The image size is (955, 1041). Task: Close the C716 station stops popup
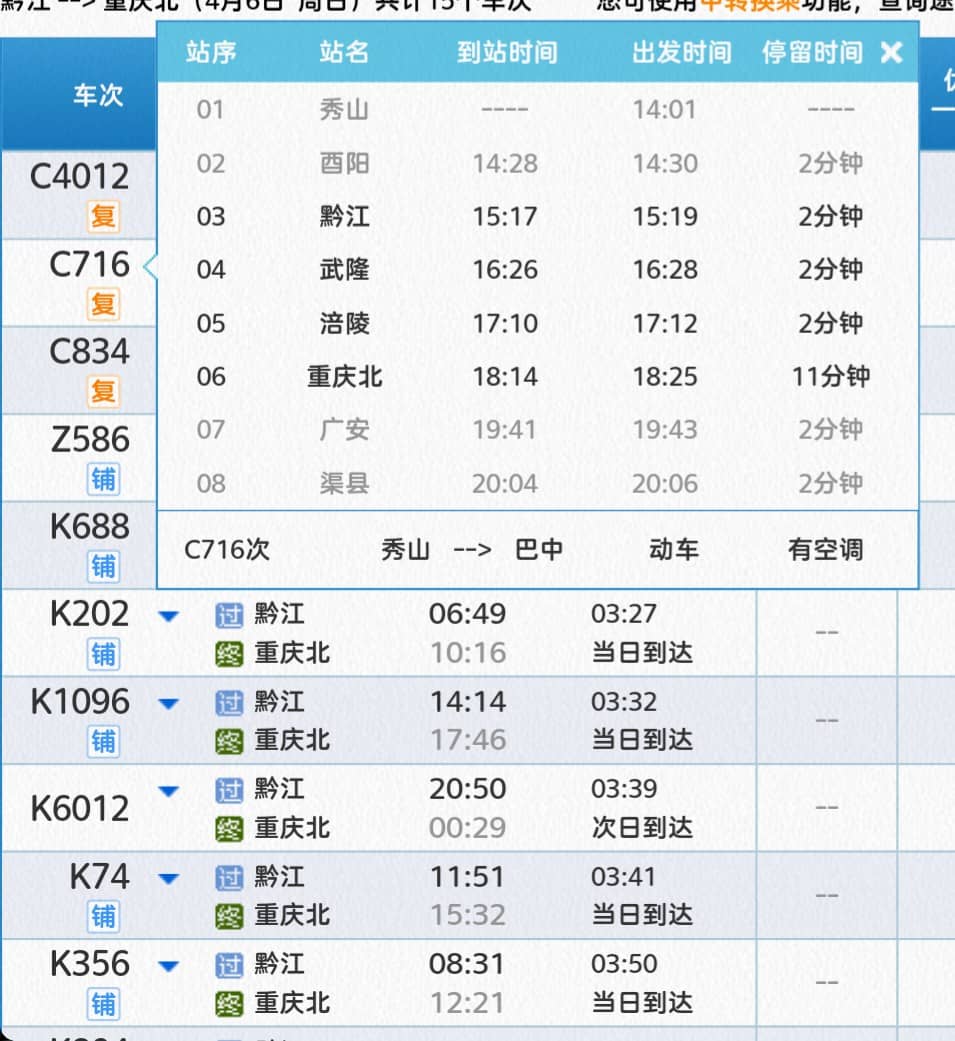click(x=891, y=53)
